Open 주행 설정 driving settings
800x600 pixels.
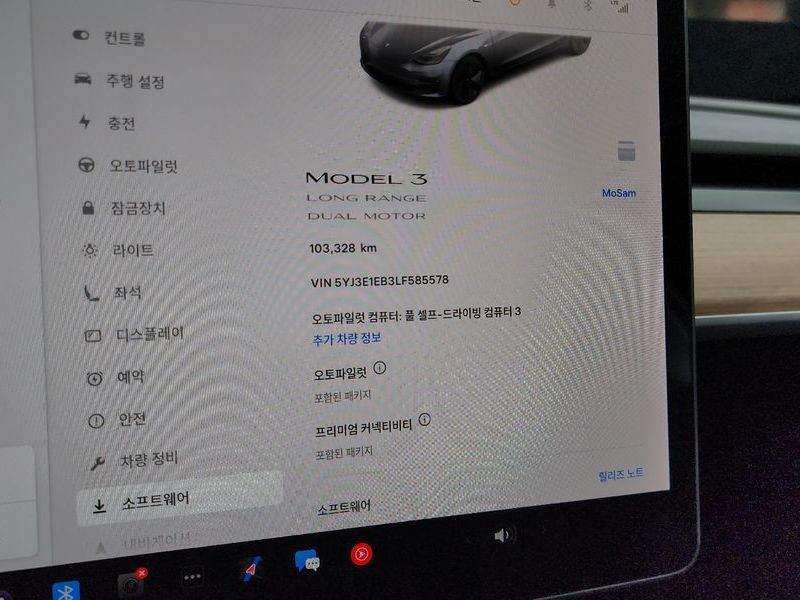click(x=134, y=81)
